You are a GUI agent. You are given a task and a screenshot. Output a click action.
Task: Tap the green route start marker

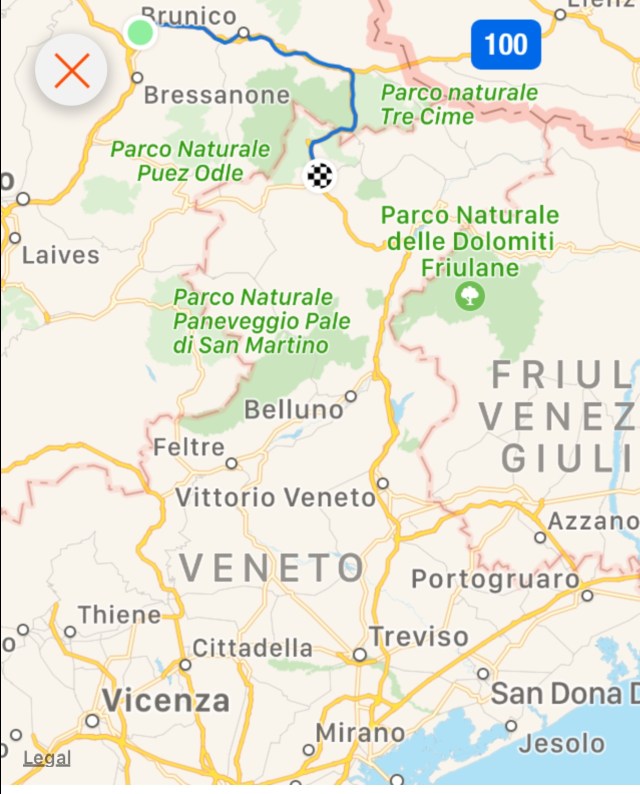click(141, 32)
